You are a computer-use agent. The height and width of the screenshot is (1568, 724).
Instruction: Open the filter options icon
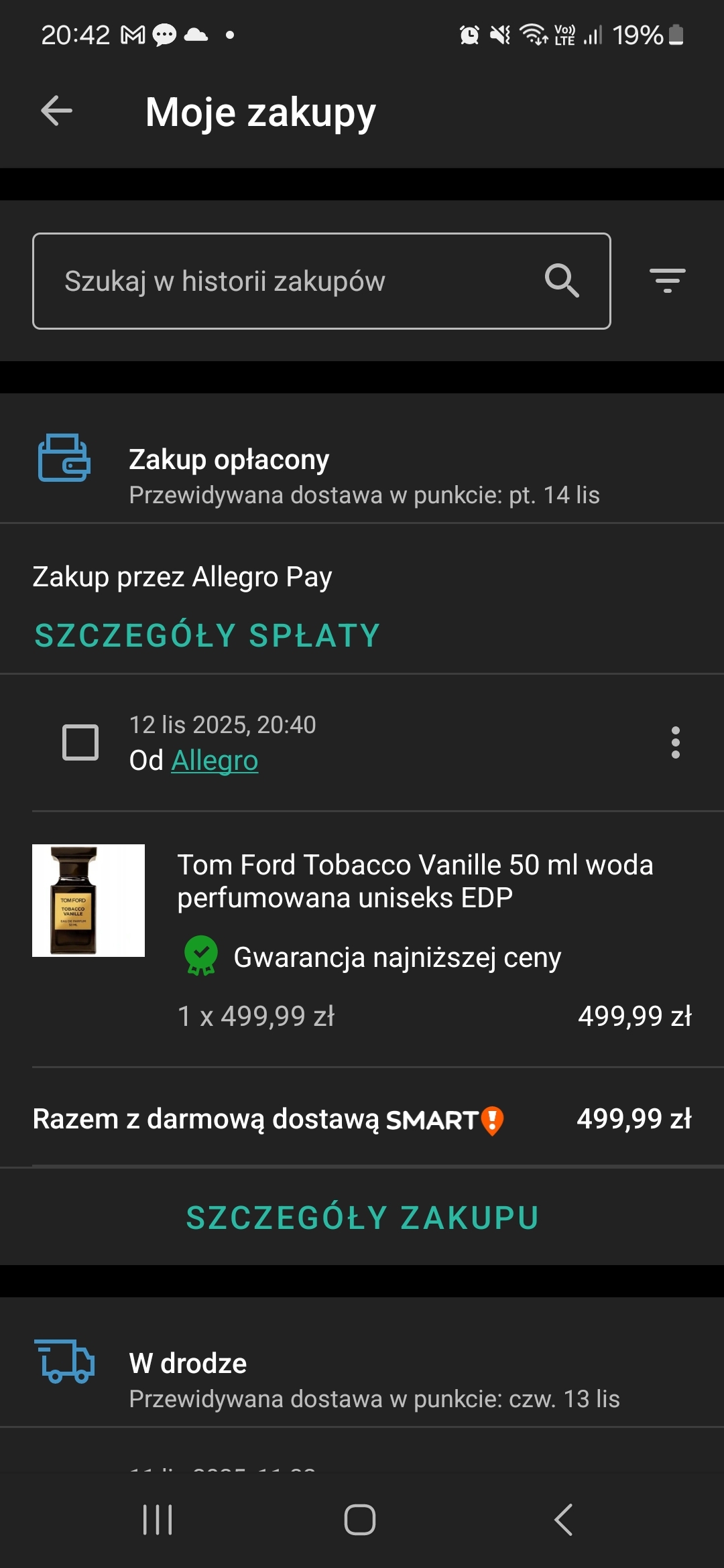tap(667, 281)
